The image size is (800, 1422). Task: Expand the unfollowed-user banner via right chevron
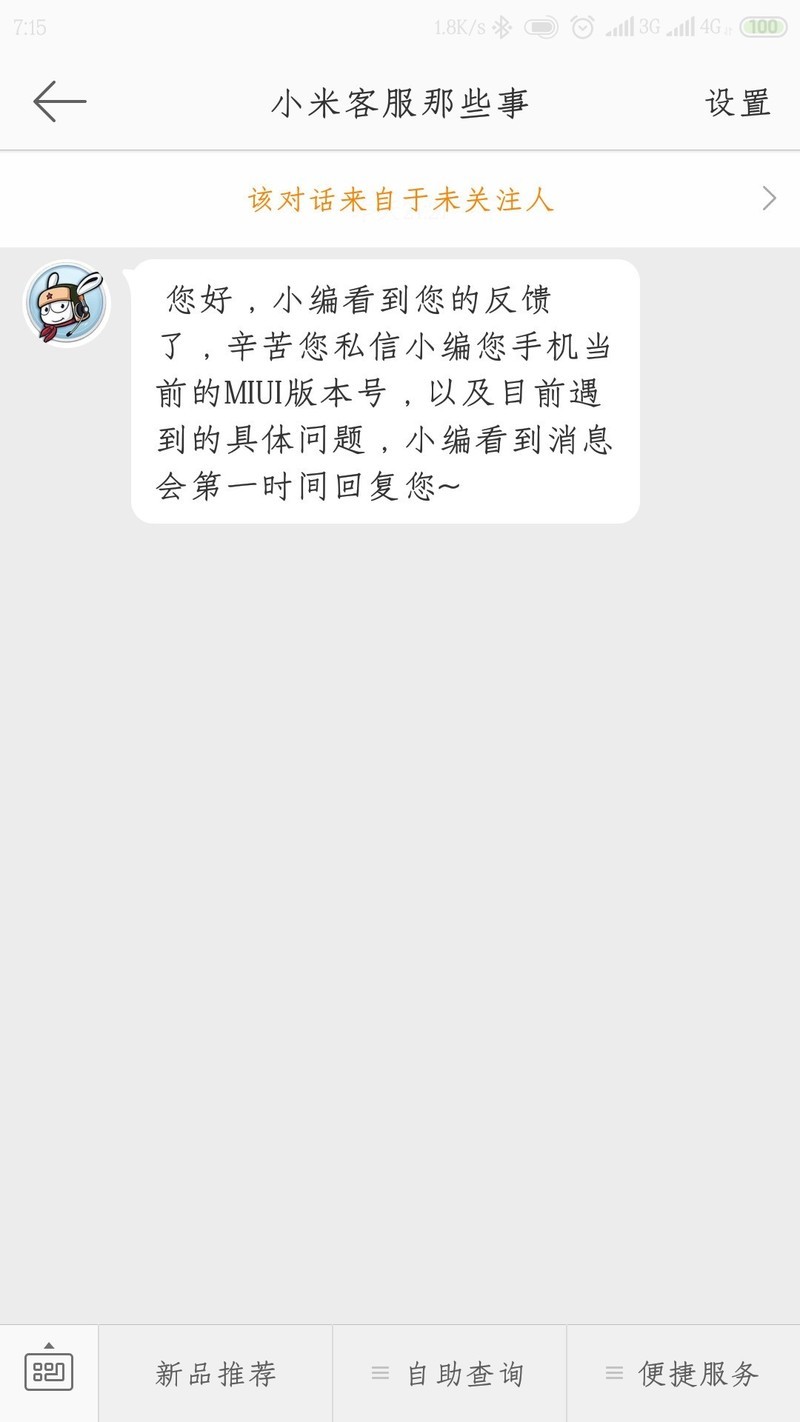[768, 198]
